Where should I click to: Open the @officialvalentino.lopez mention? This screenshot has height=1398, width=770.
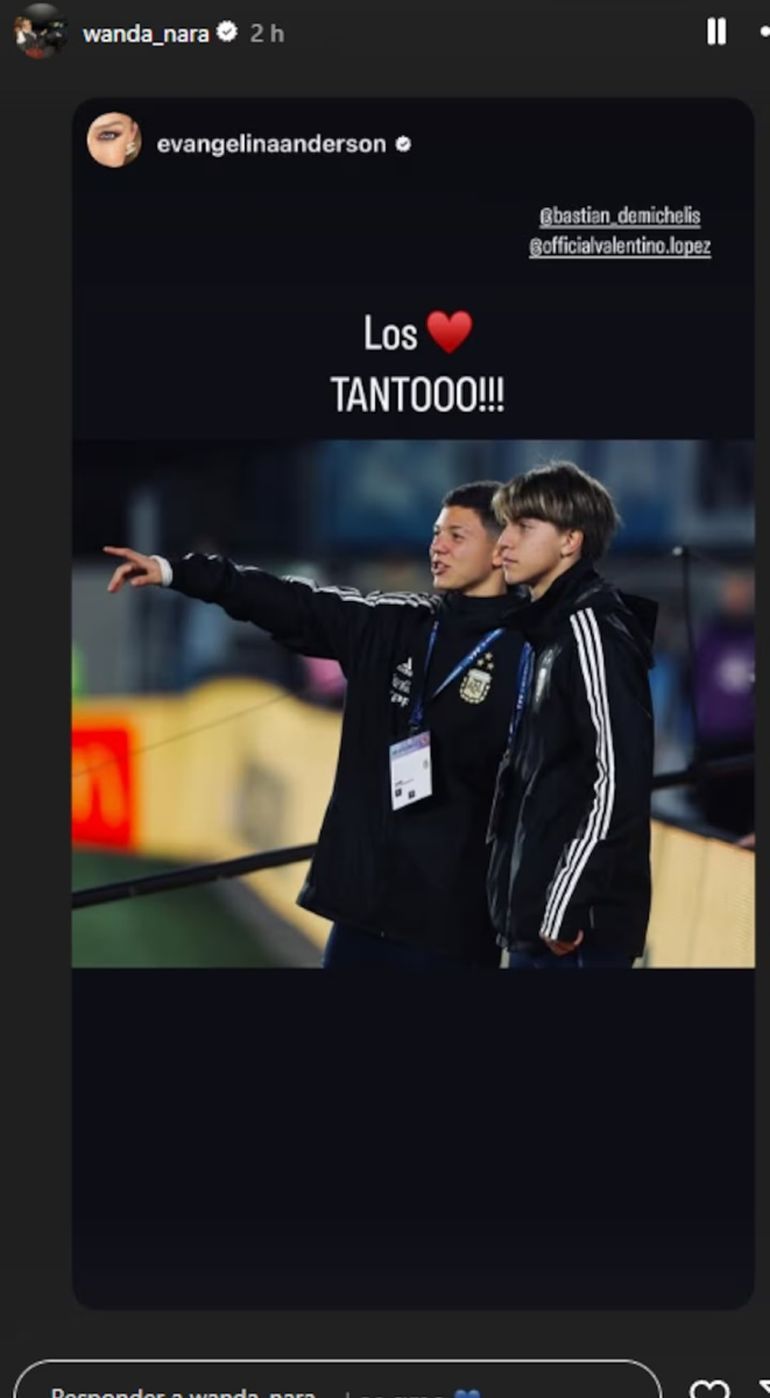click(620, 246)
